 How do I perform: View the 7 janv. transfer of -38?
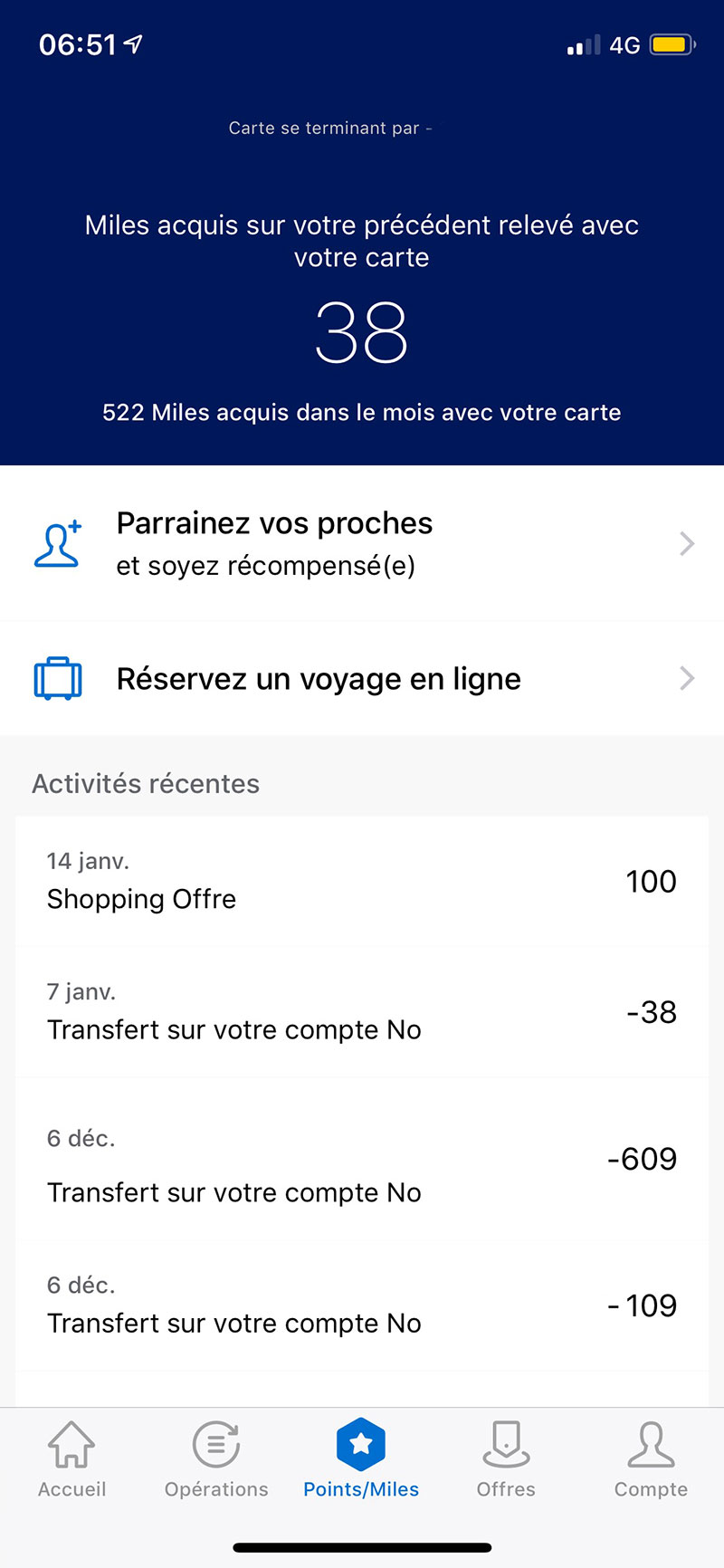pyautogui.click(x=362, y=1012)
